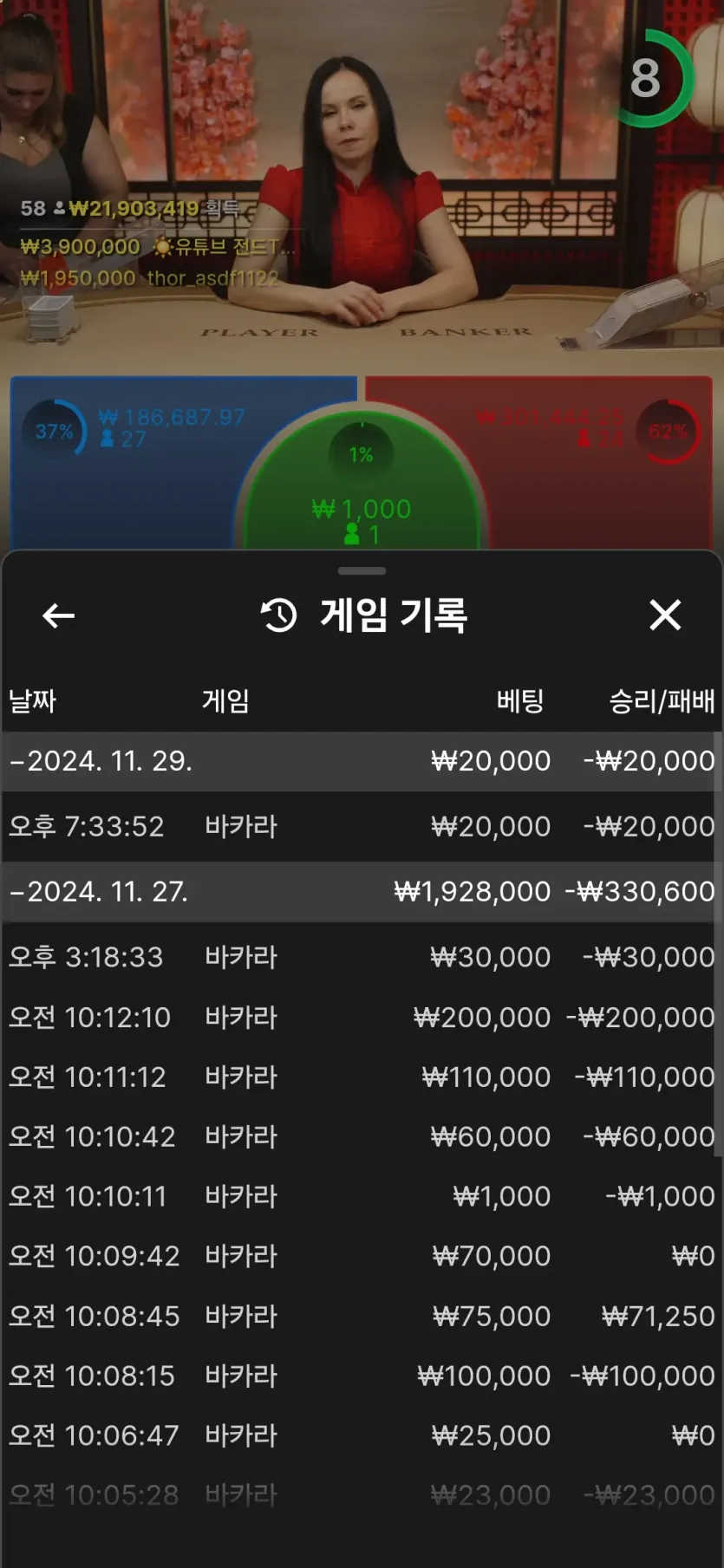Open the 오전 10:10:11 바카라 record
The image size is (724, 1568).
[x=361, y=1196]
